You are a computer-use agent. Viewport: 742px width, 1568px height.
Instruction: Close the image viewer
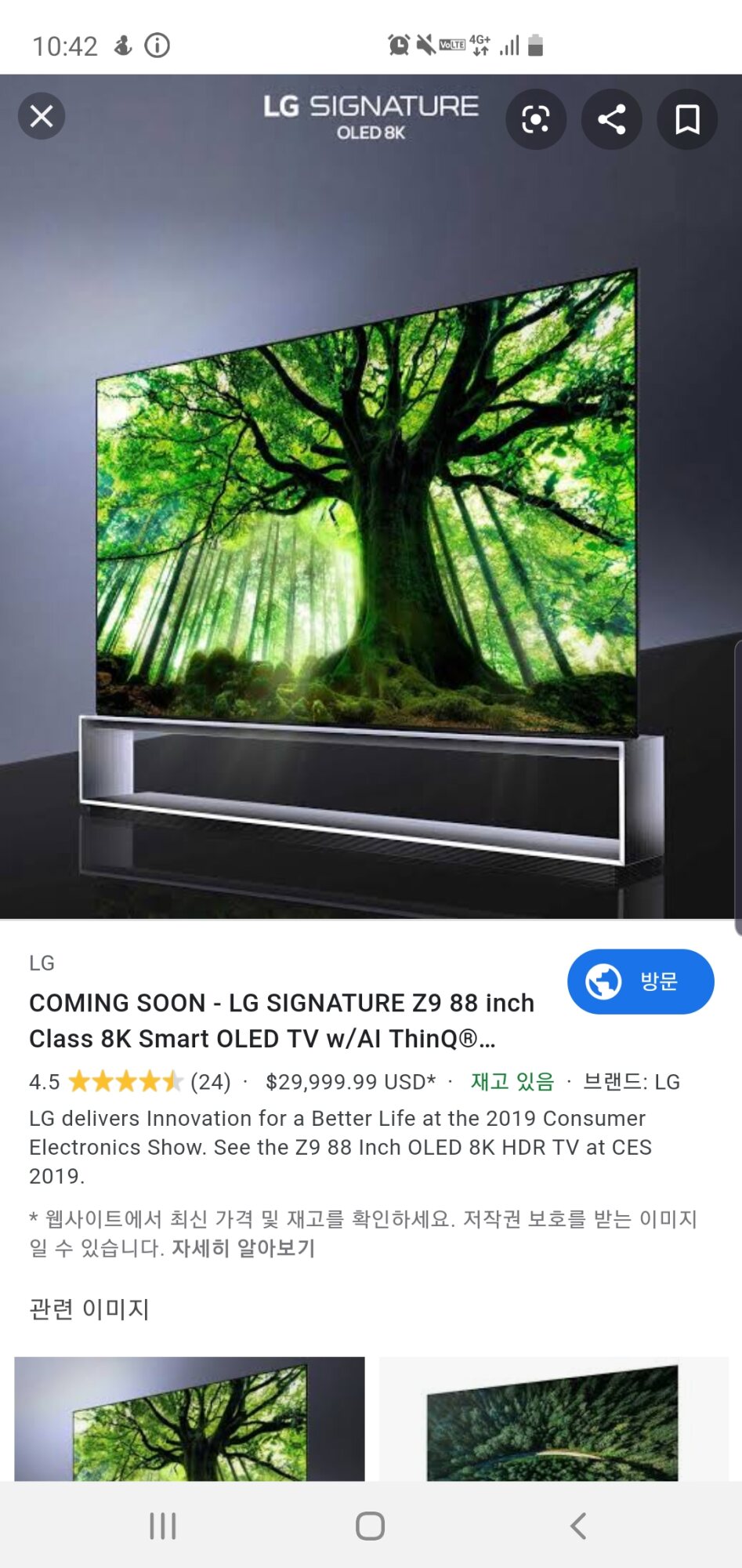point(42,117)
